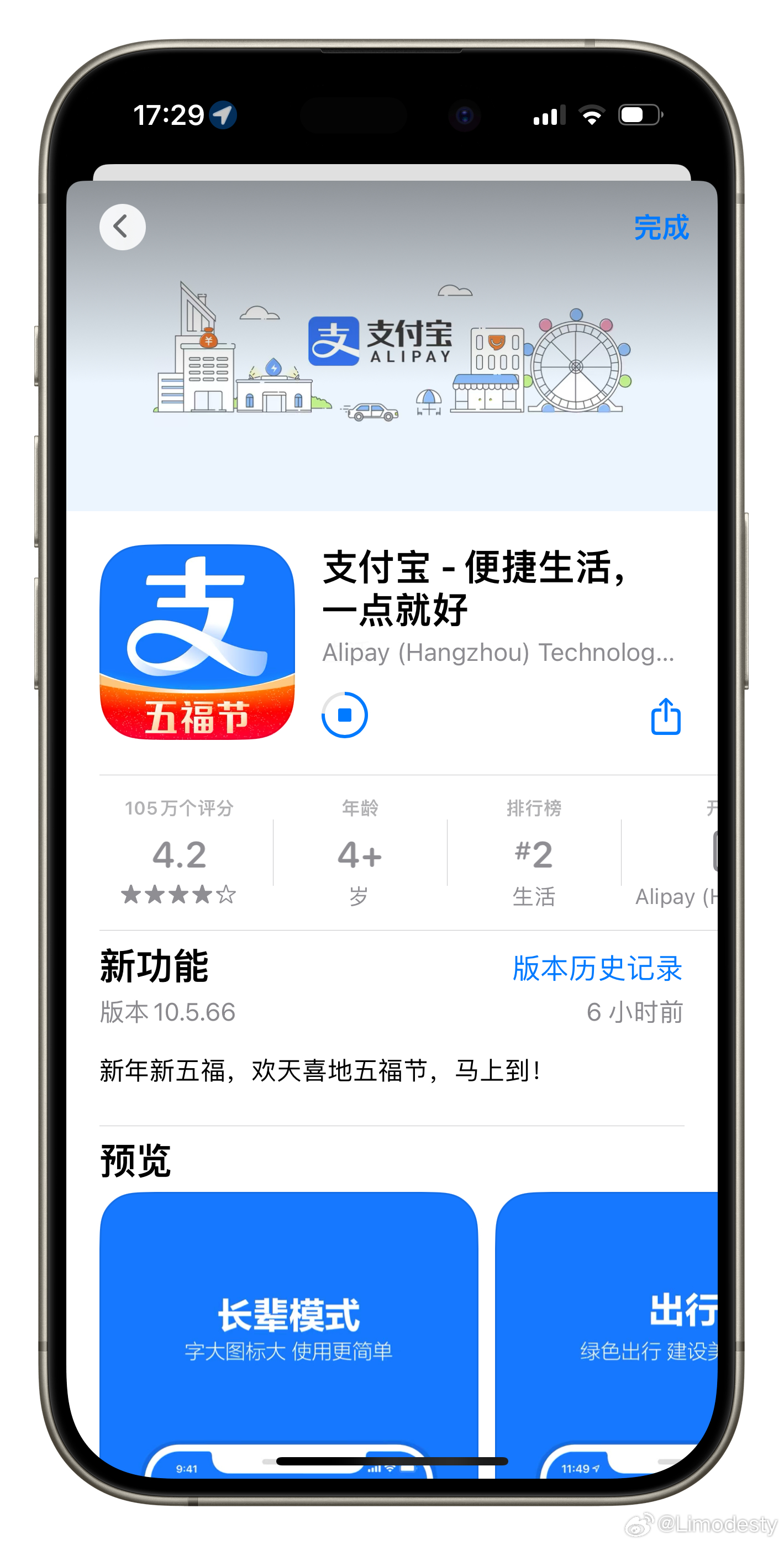Open 版本历史记录 version history

coord(597,968)
